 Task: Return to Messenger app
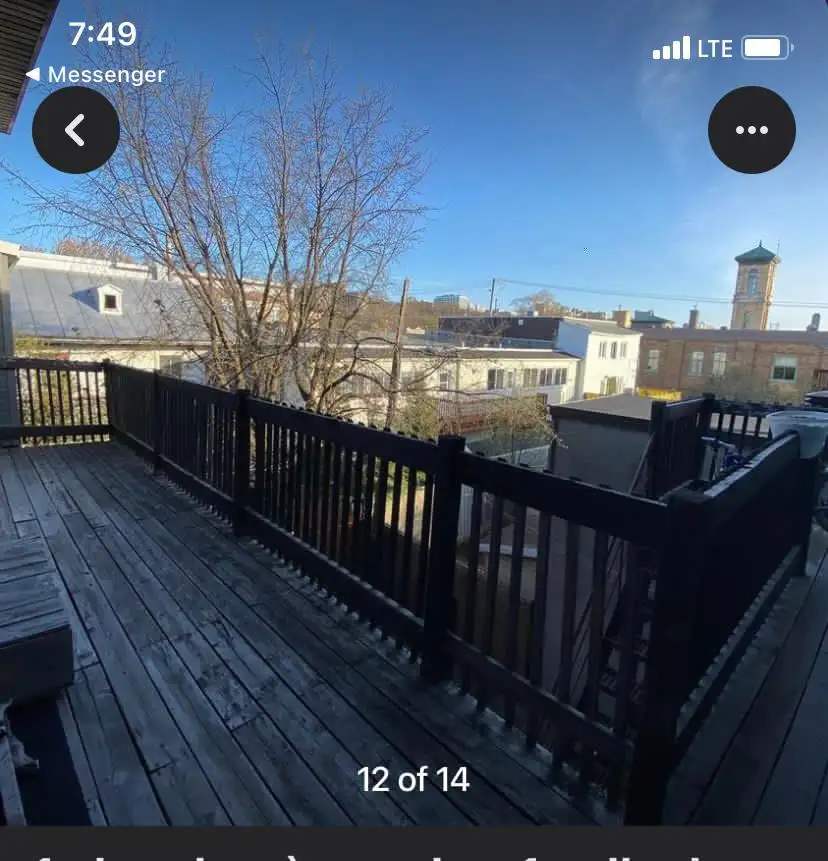(x=95, y=75)
